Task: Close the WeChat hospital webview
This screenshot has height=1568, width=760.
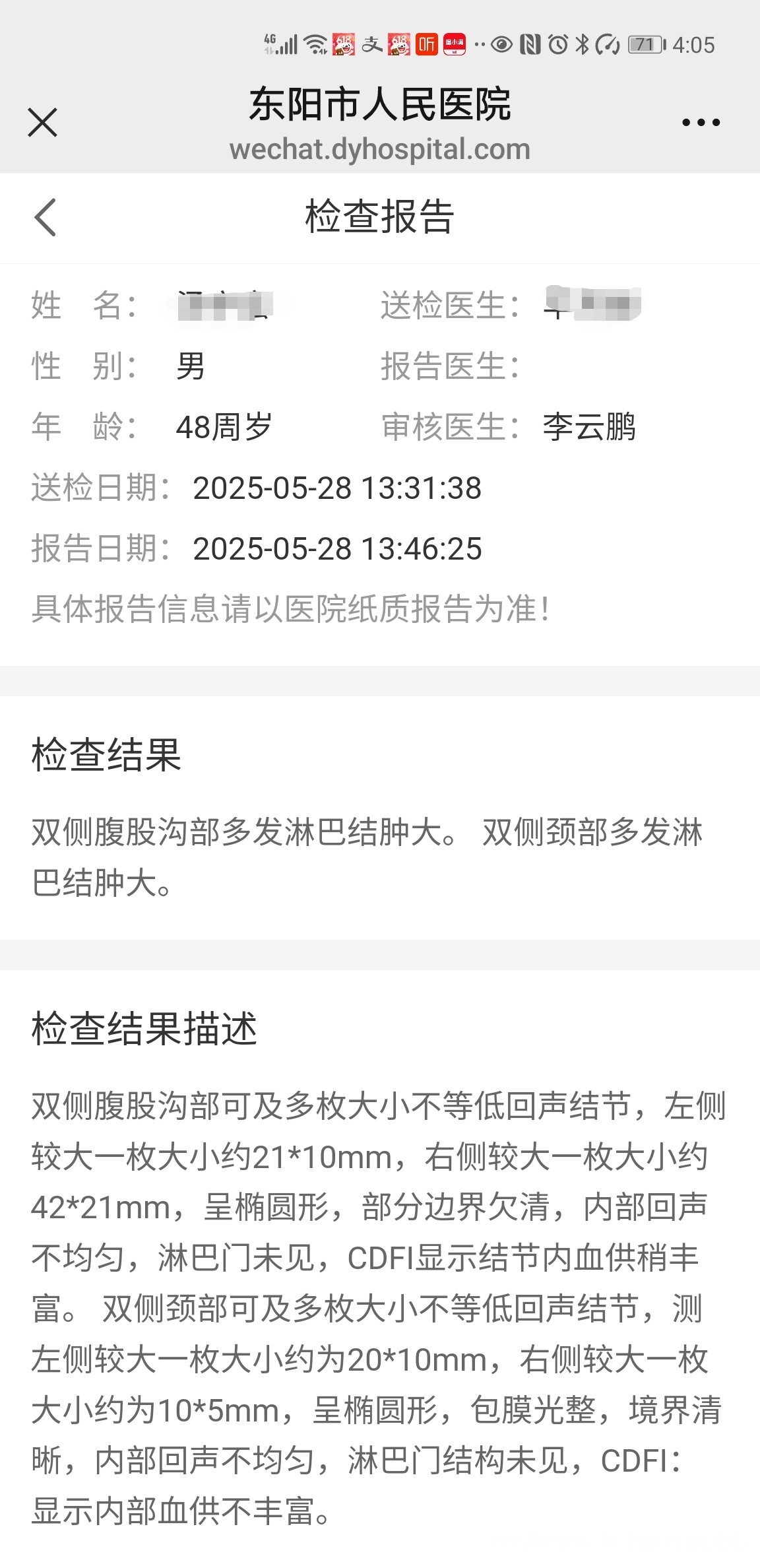Action: [x=43, y=123]
